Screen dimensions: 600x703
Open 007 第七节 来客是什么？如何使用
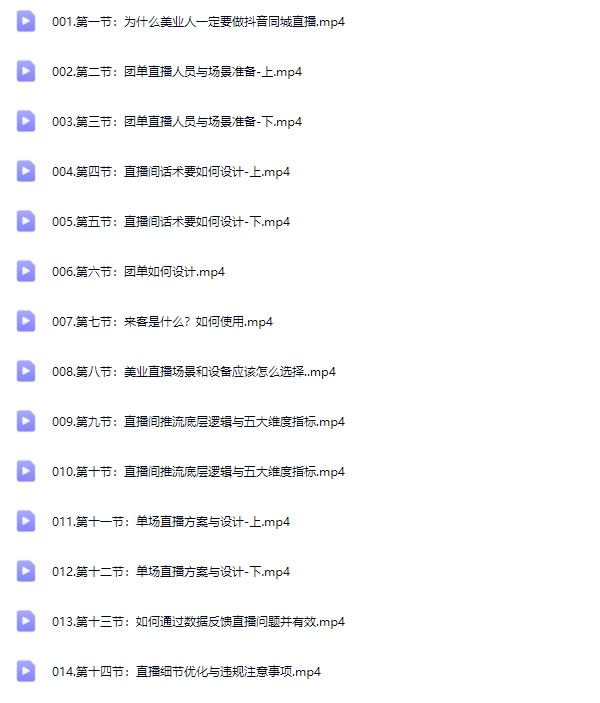click(x=162, y=321)
